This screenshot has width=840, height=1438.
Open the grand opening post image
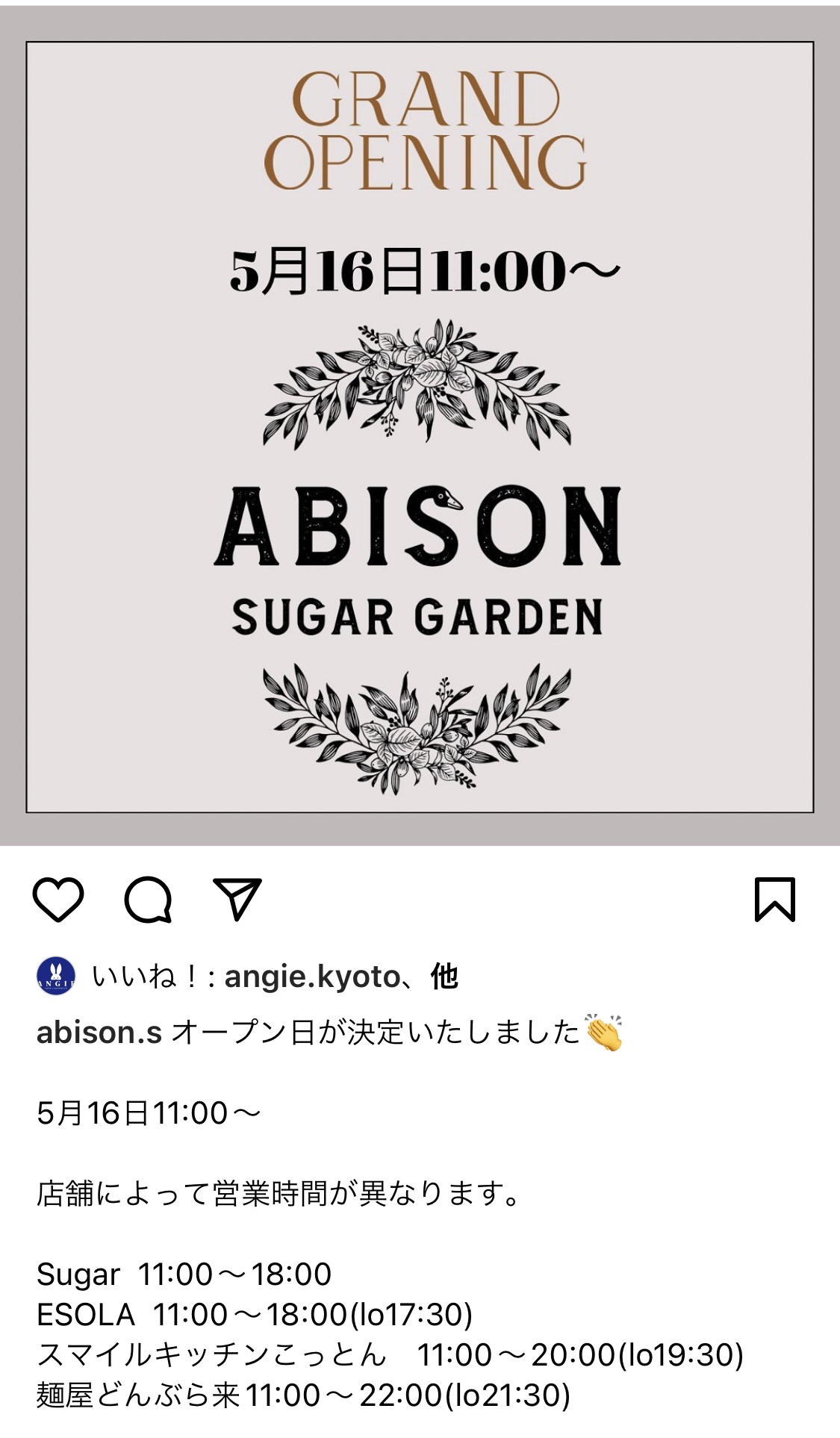coord(420,426)
